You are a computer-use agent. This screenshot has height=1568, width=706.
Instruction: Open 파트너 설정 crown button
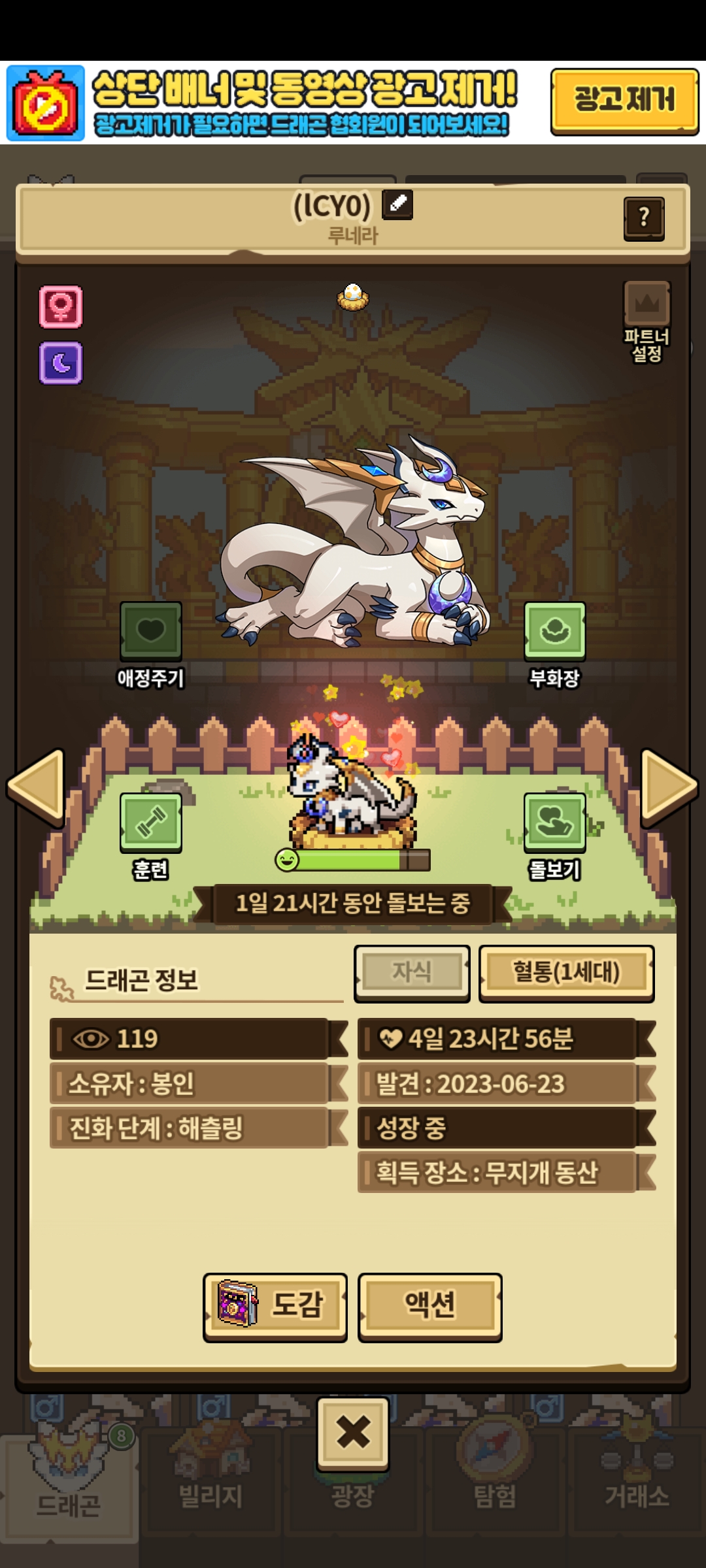(647, 321)
